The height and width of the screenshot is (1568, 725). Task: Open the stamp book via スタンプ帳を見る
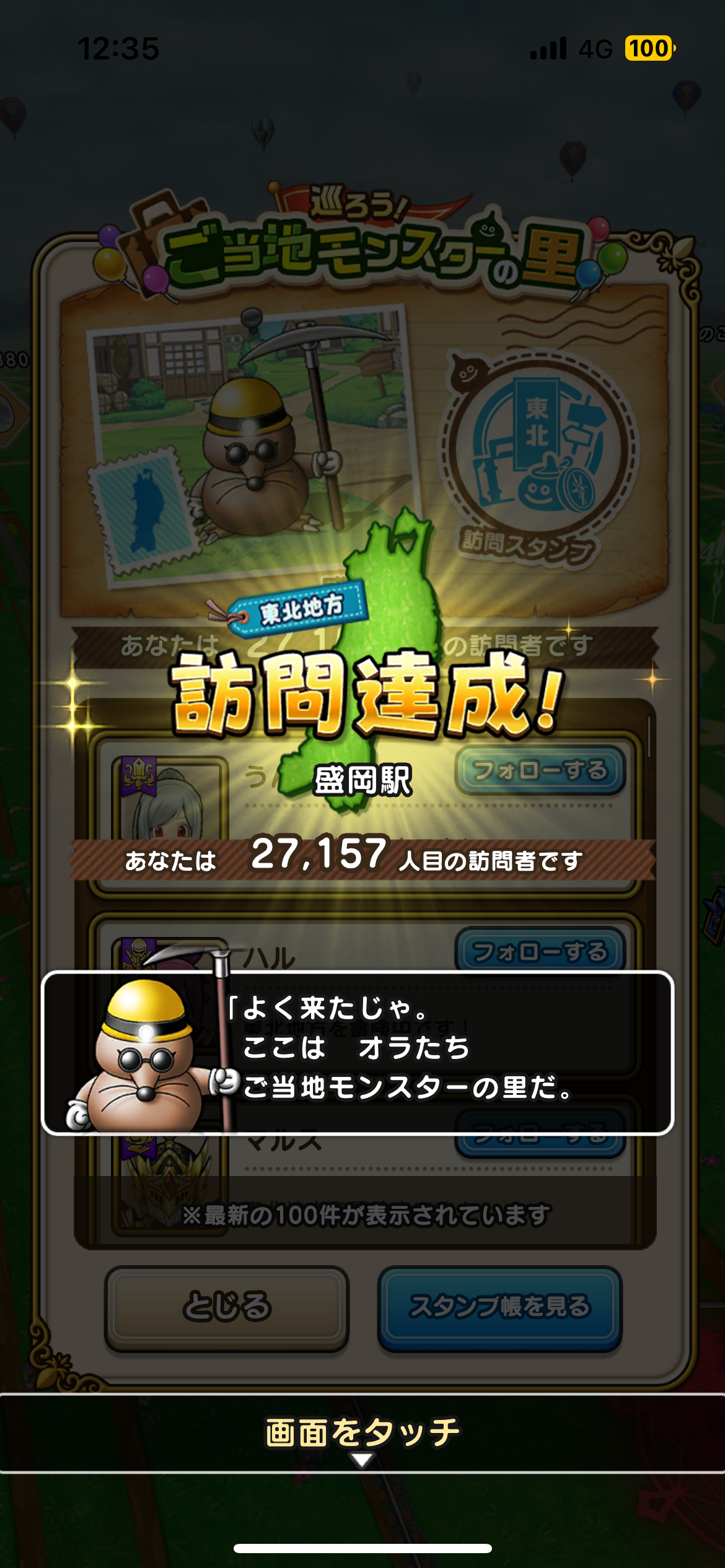pyautogui.click(x=499, y=1306)
